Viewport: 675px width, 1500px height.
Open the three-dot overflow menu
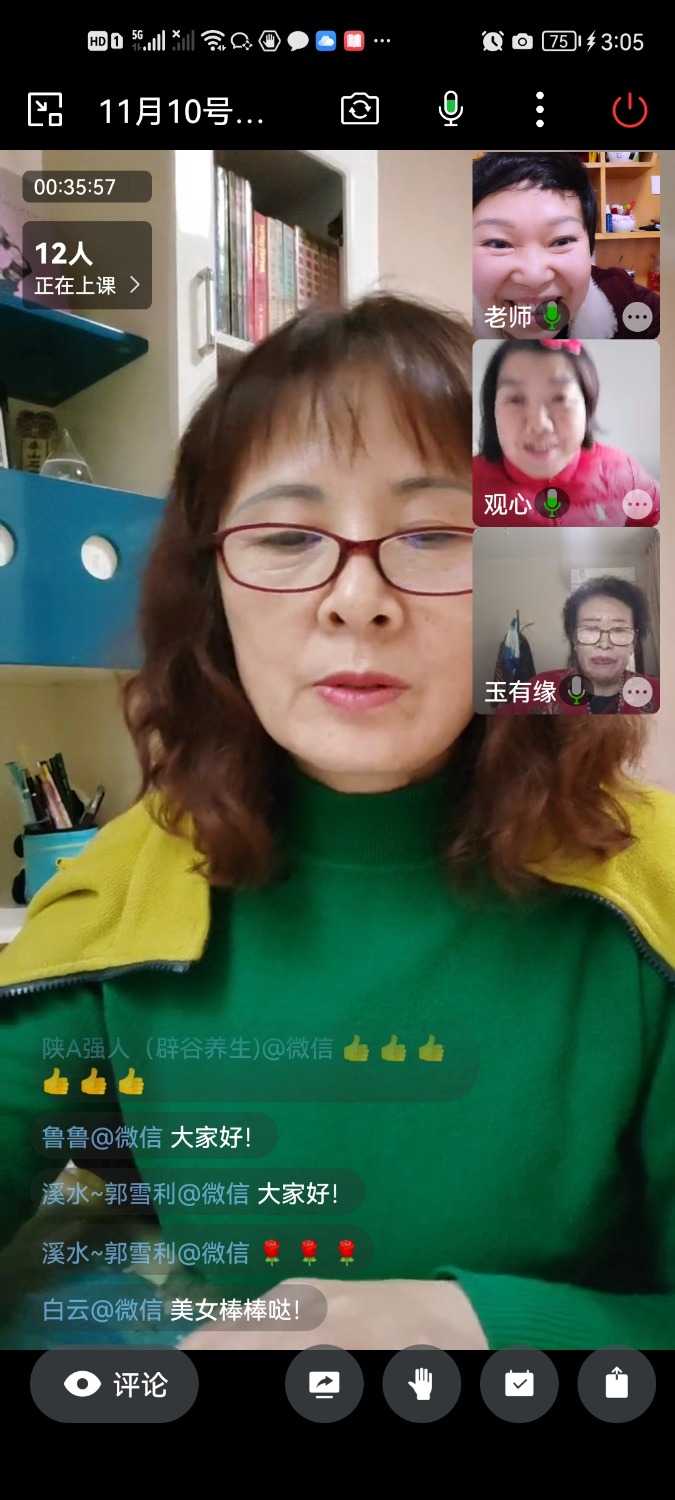(x=540, y=109)
